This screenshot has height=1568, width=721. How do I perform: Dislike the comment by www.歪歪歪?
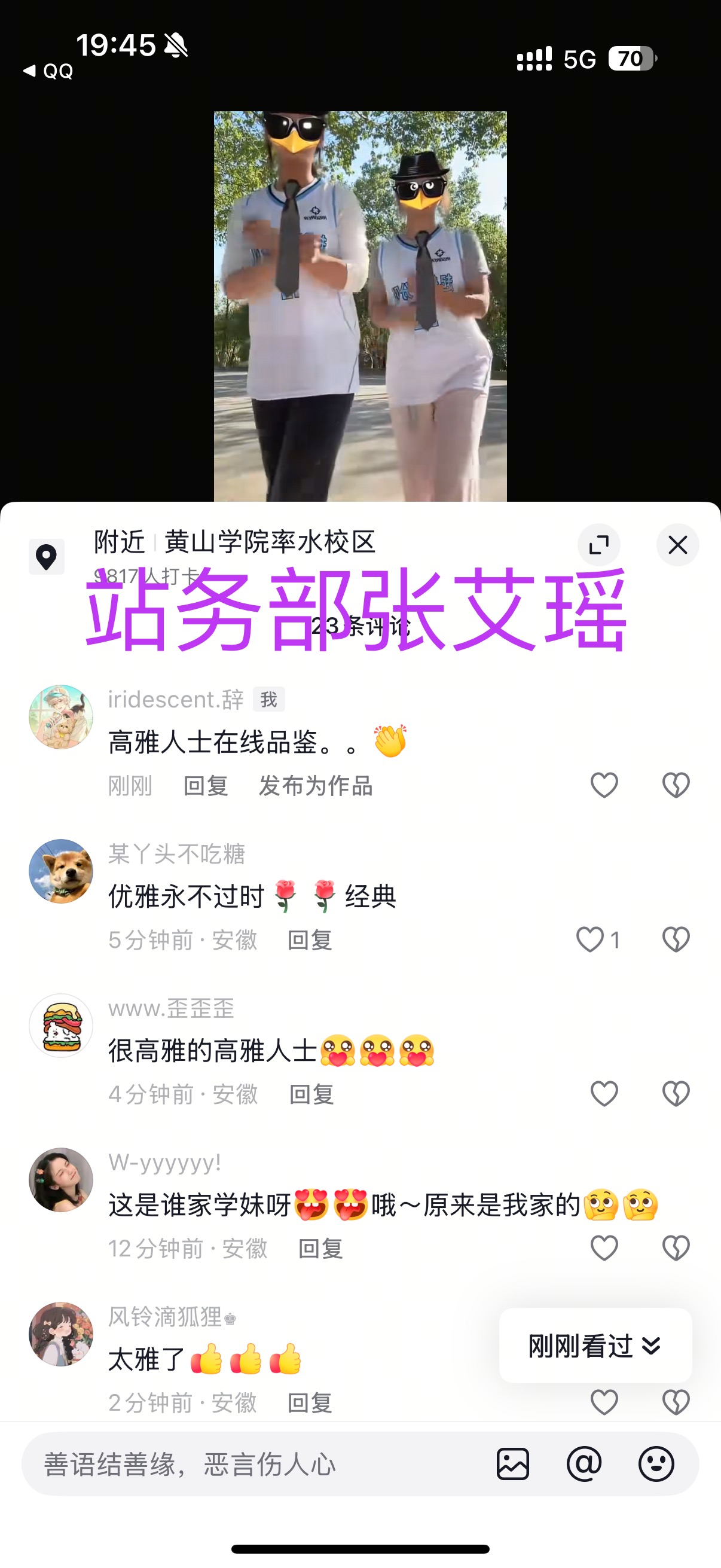point(676,1094)
